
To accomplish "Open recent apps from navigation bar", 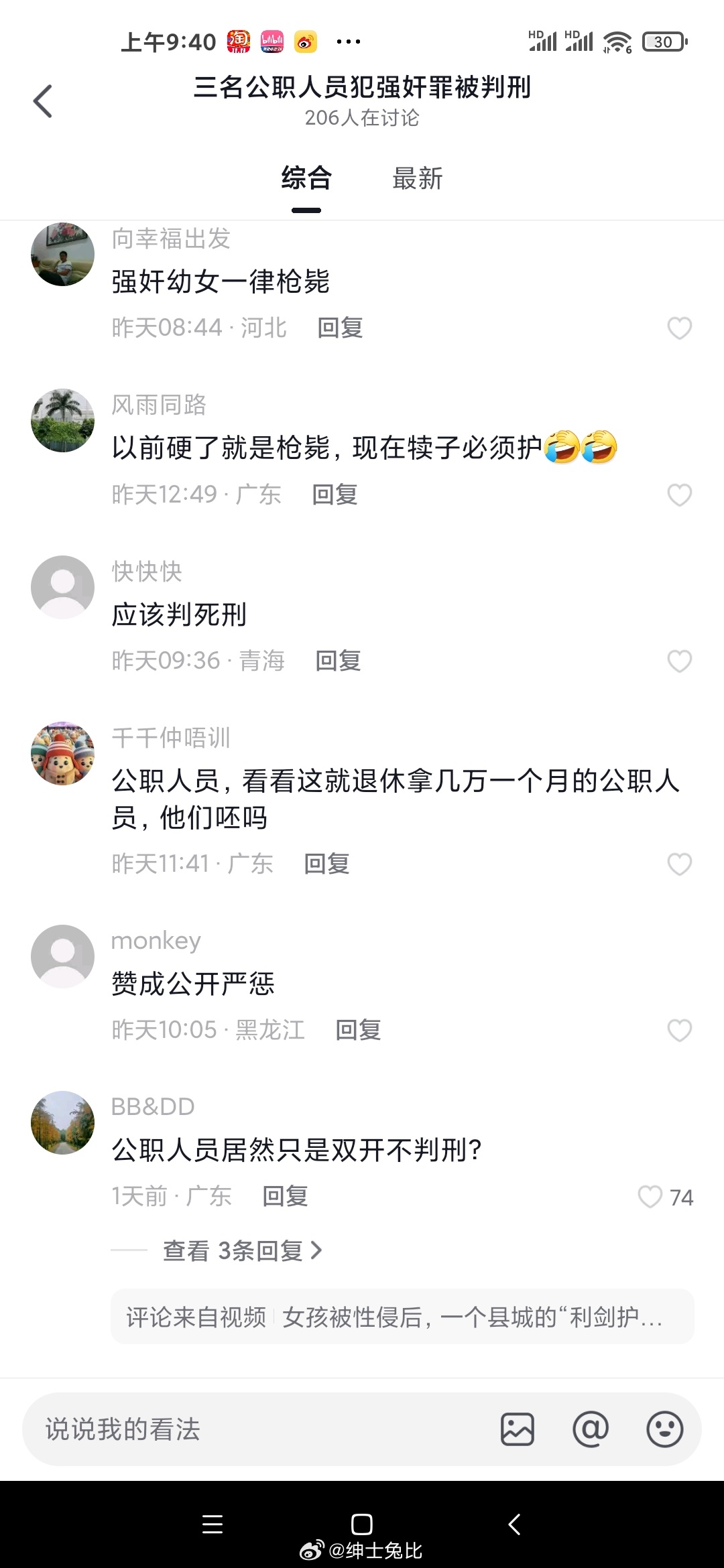I will coord(212,1524).
